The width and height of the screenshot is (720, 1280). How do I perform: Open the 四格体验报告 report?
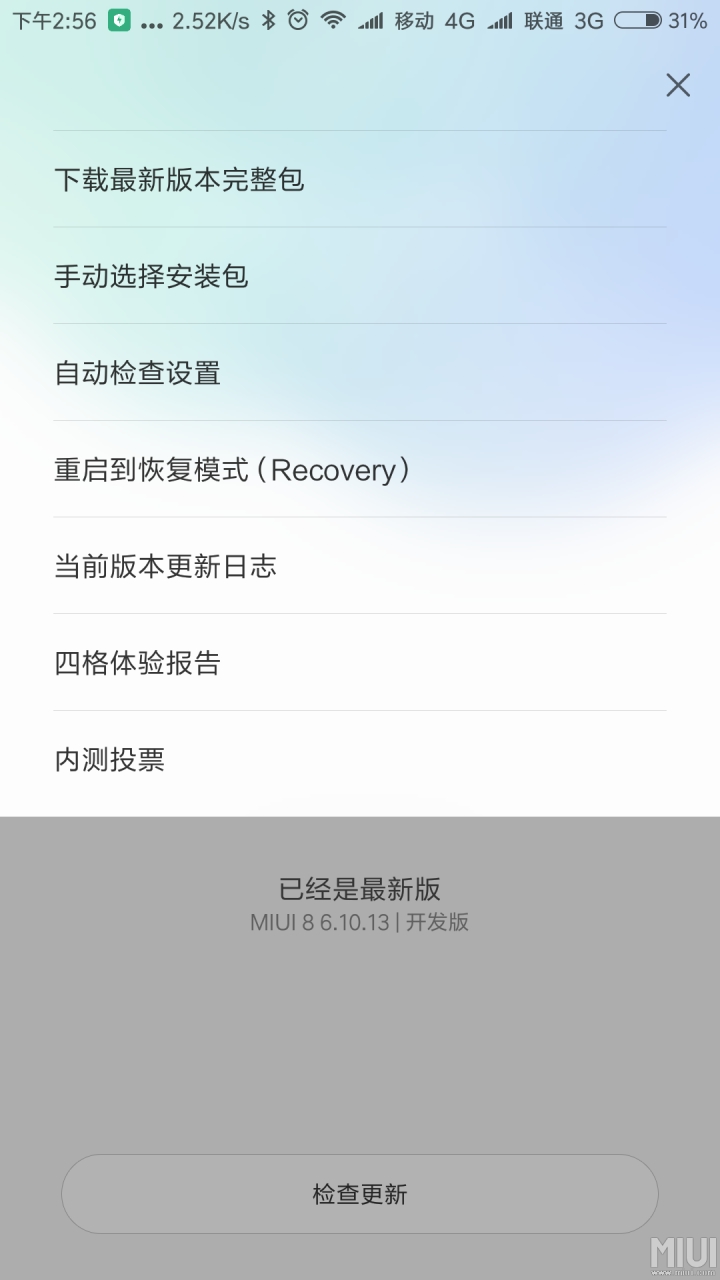coord(139,662)
